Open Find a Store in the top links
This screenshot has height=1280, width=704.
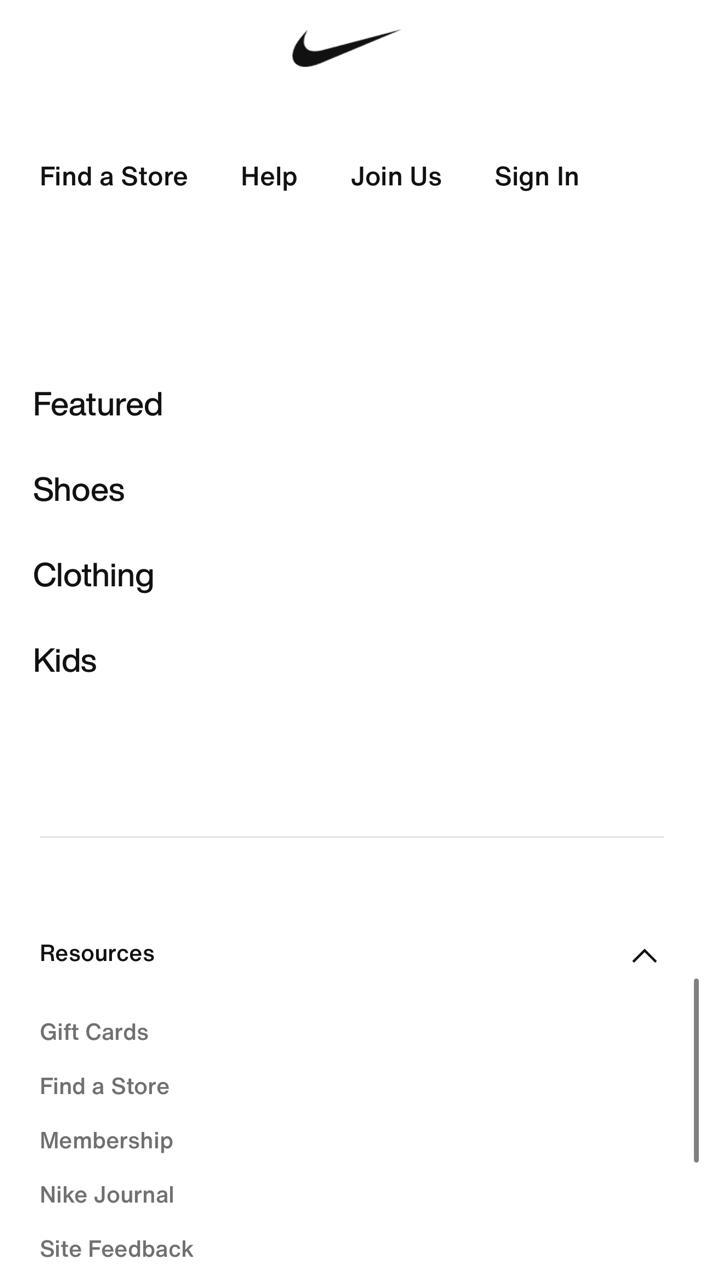(x=113, y=176)
